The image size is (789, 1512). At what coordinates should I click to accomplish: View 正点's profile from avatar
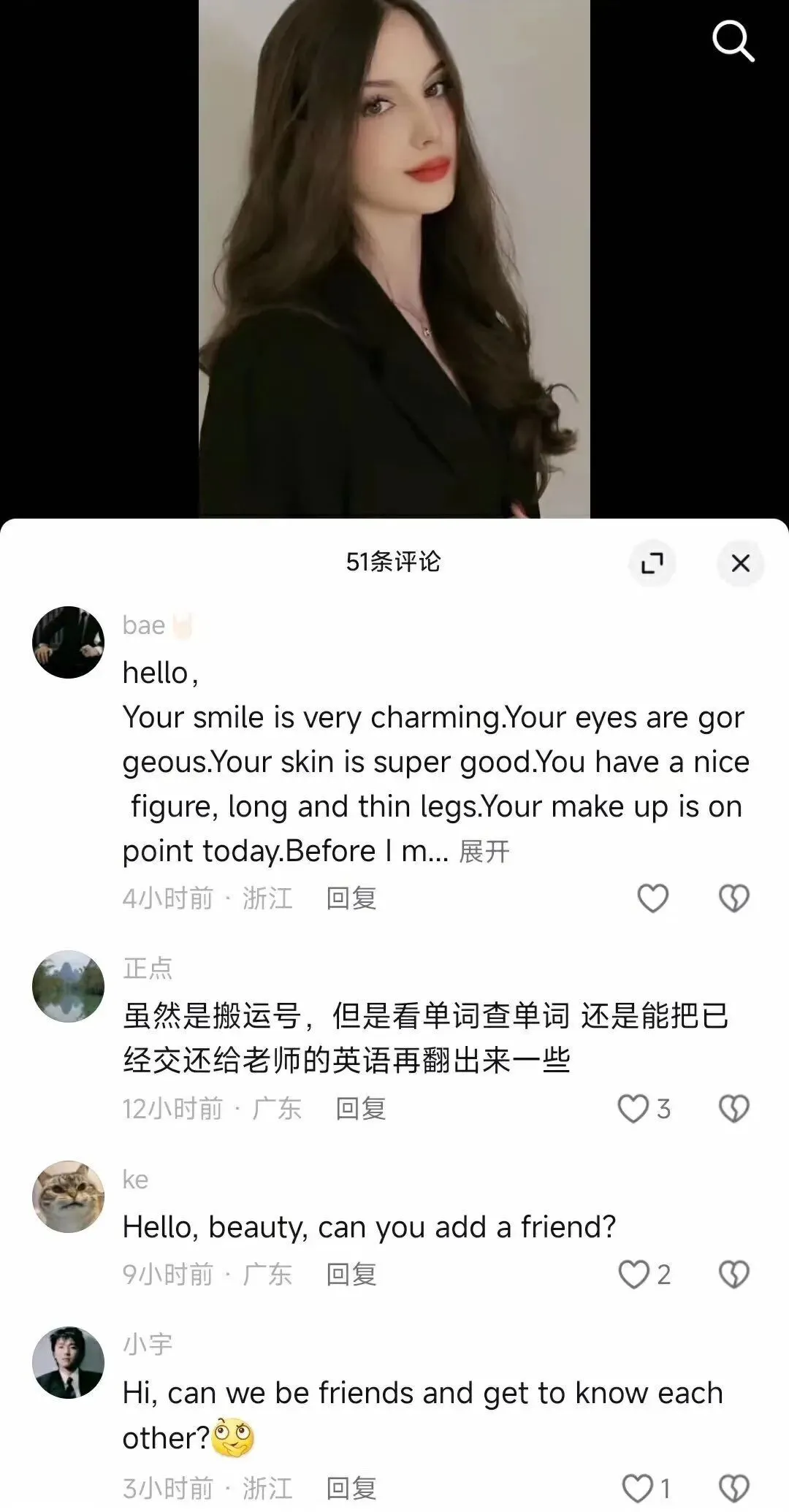pyautogui.click(x=69, y=986)
